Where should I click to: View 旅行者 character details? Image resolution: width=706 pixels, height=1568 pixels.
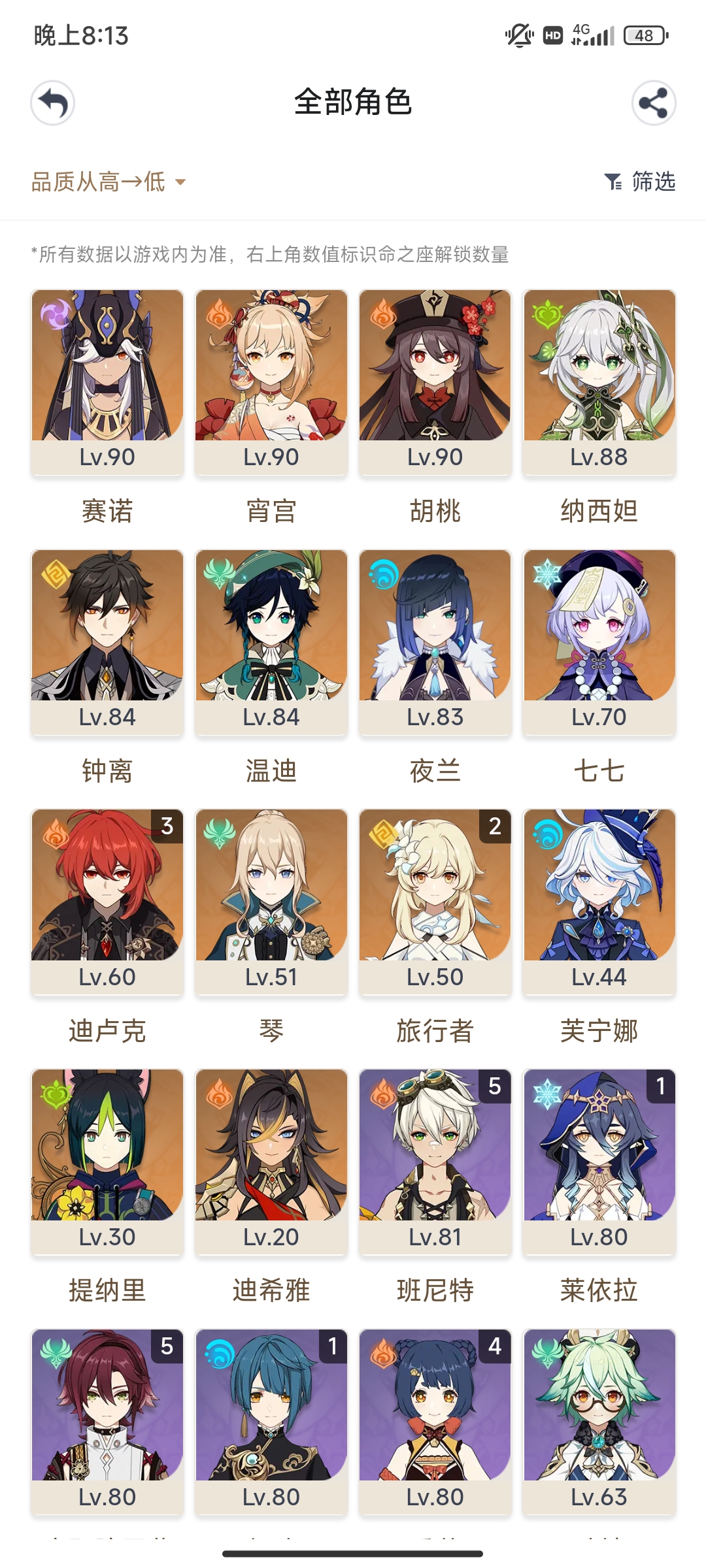click(x=435, y=902)
